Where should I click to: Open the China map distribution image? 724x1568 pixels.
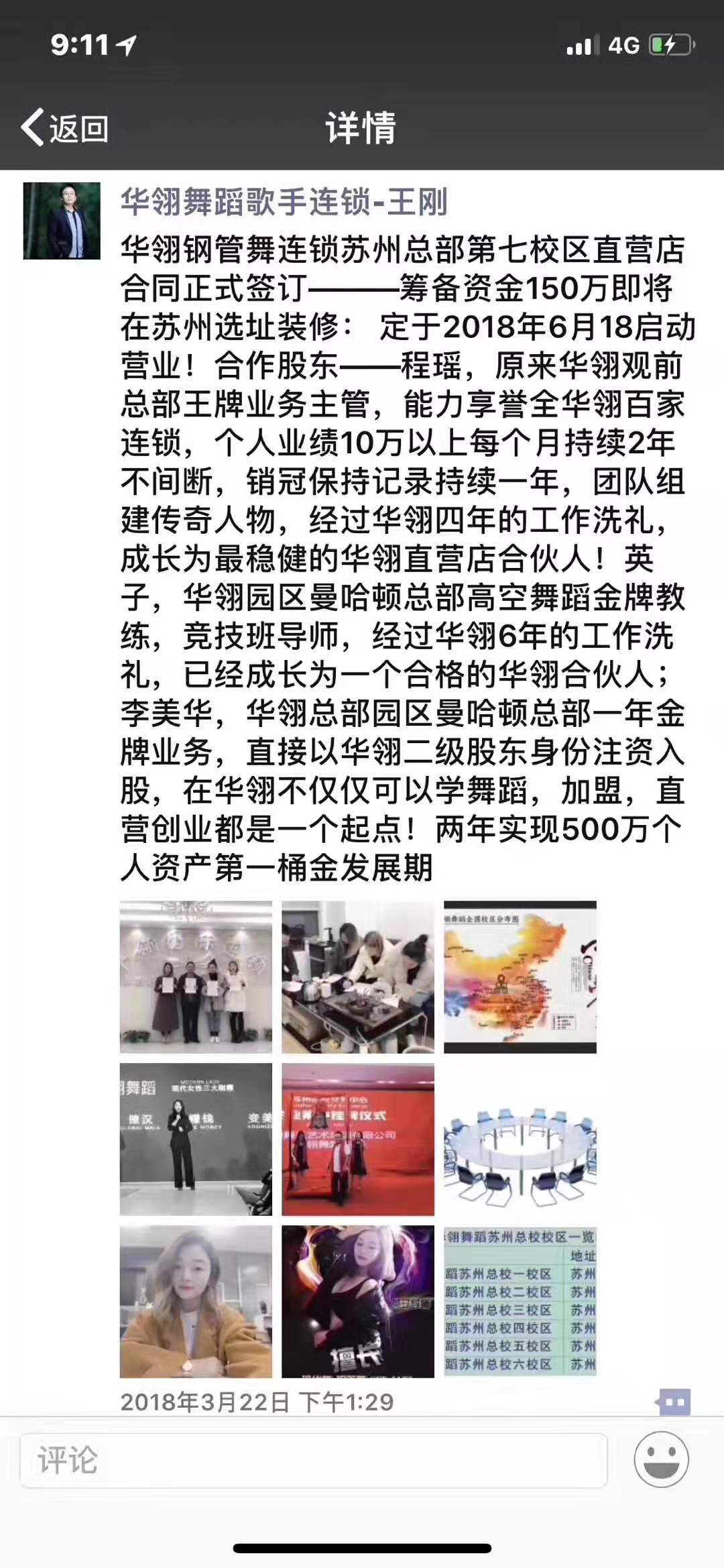coord(520,976)
